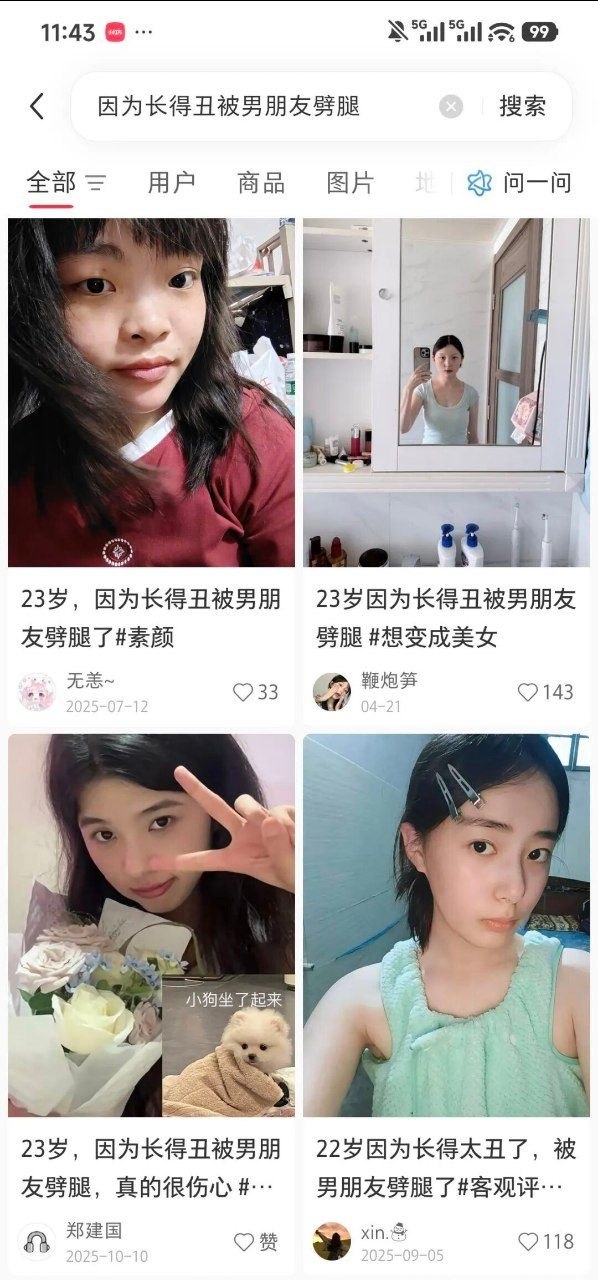Tap the 搜索 button
The width and height of the screenshot is (598, 1280).
pos(523,106)
